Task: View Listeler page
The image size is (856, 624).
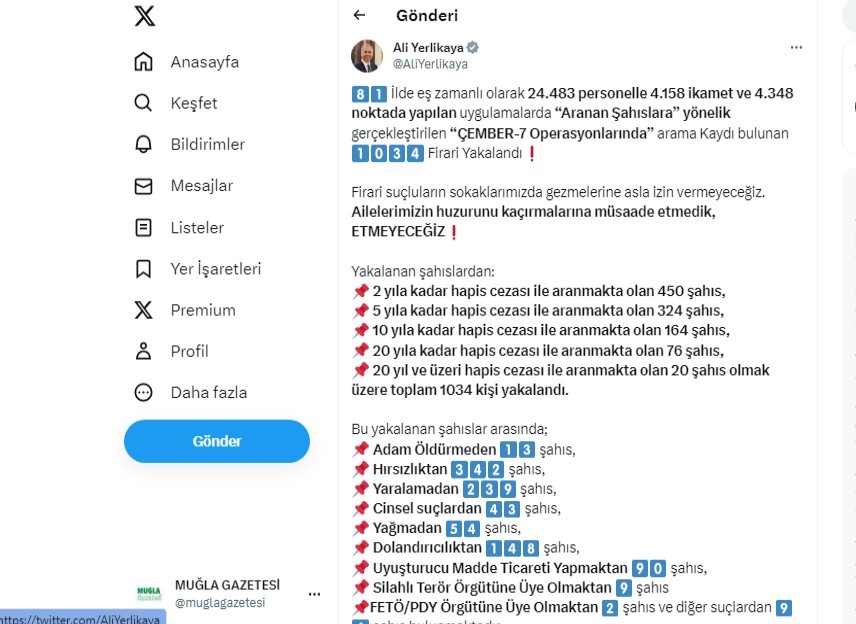Action: pyautogui.click(x=179, y=227)
